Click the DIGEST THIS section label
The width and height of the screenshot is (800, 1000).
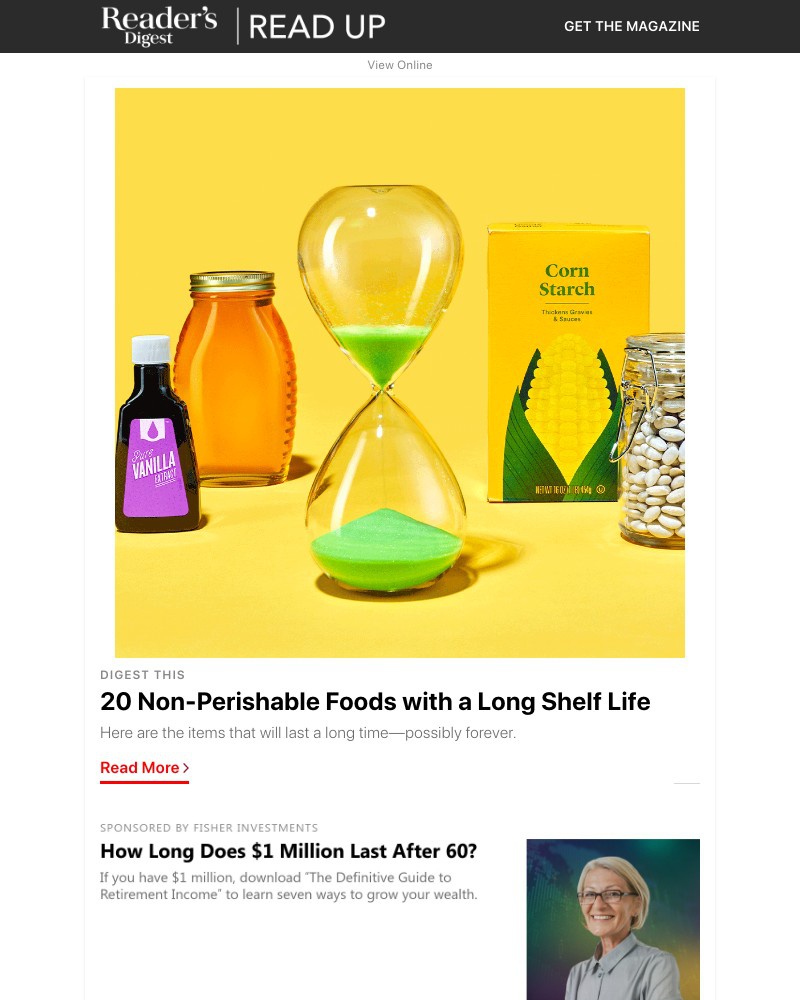142,675
